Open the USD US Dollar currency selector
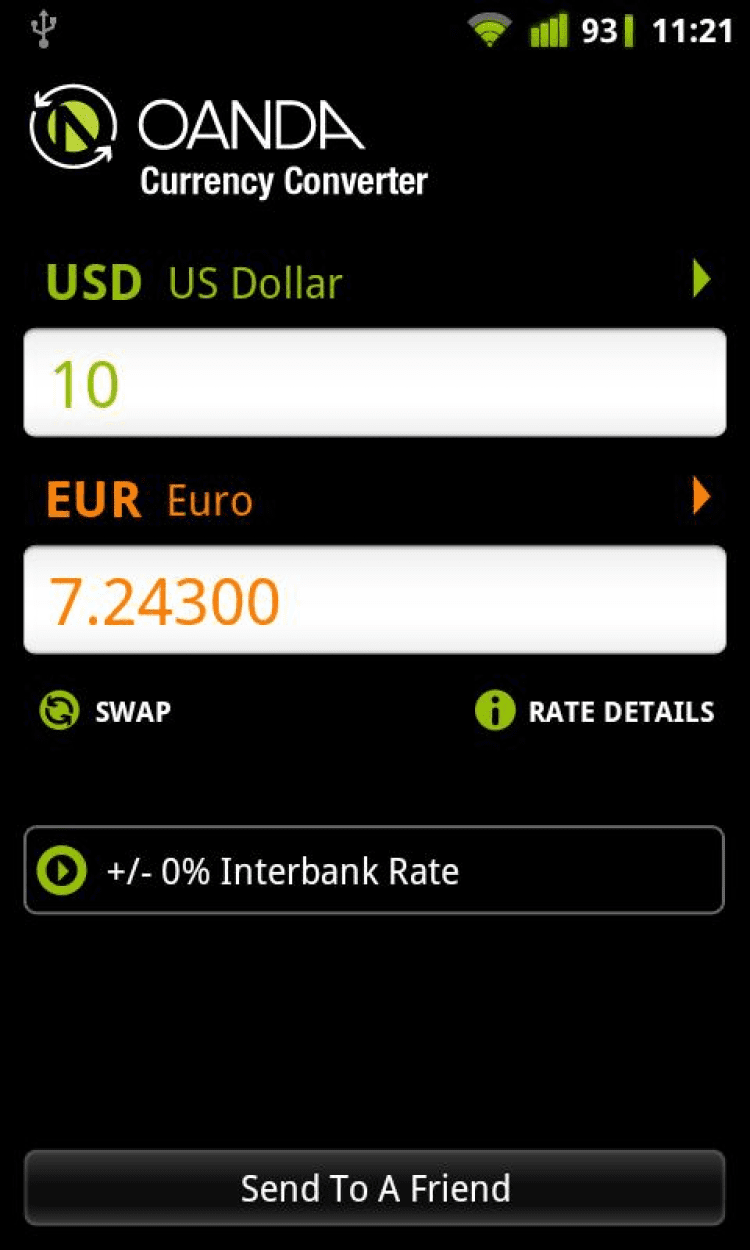 pyautogui.click(x=375, y=282)
